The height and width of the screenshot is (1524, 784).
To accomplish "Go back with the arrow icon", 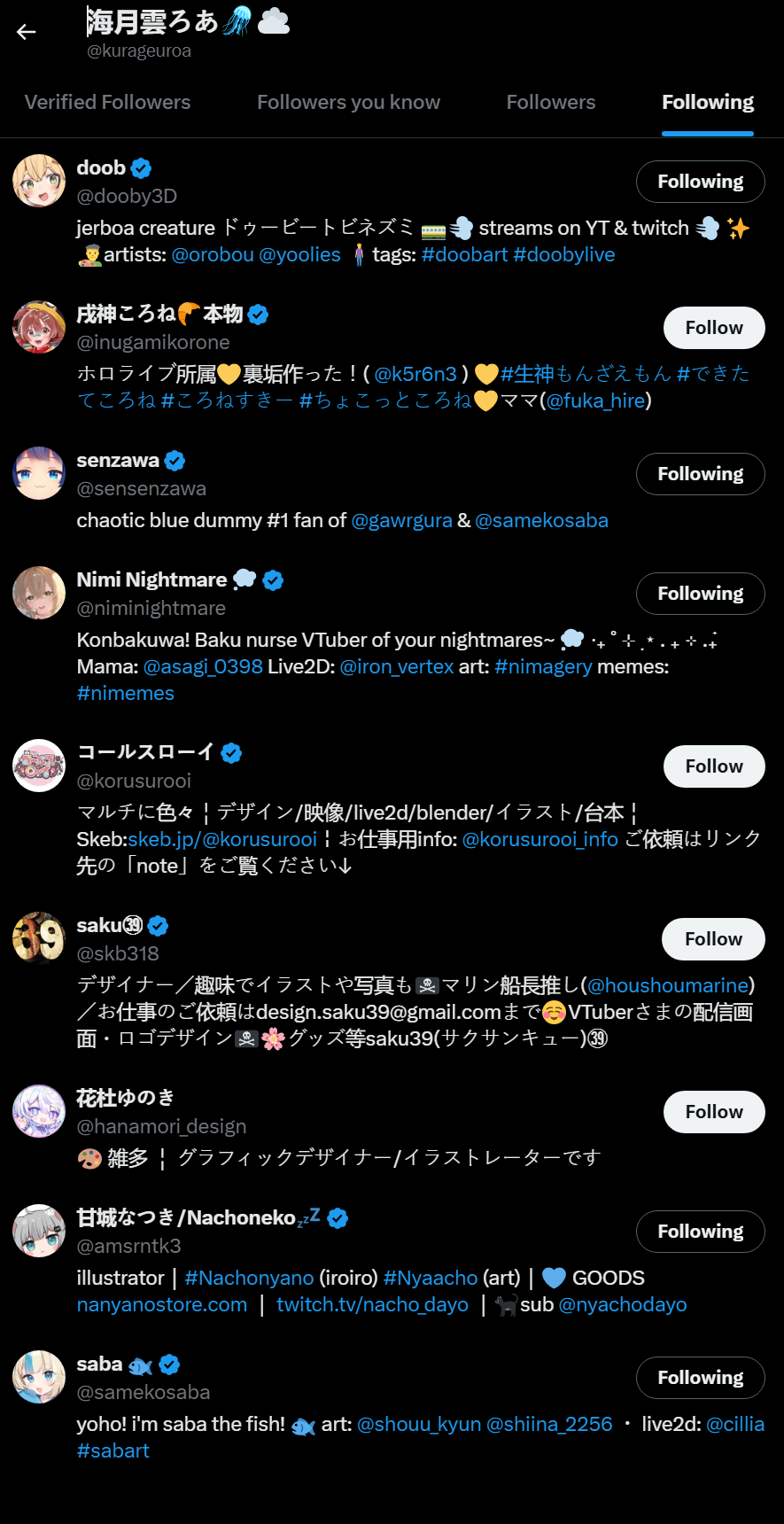I will click(x=27, y=32).
